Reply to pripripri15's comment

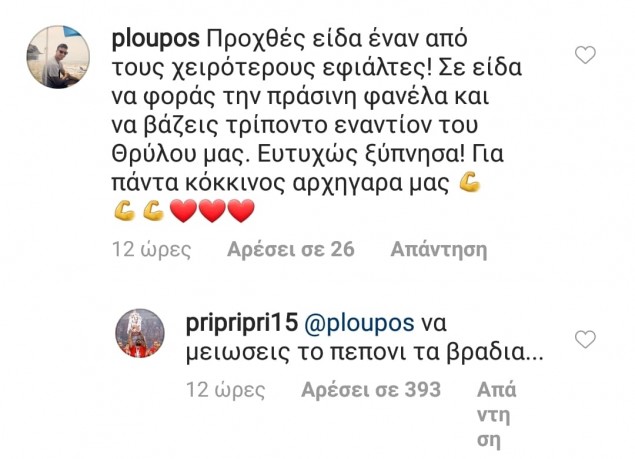pyautogui.click(x=497, y=414)
